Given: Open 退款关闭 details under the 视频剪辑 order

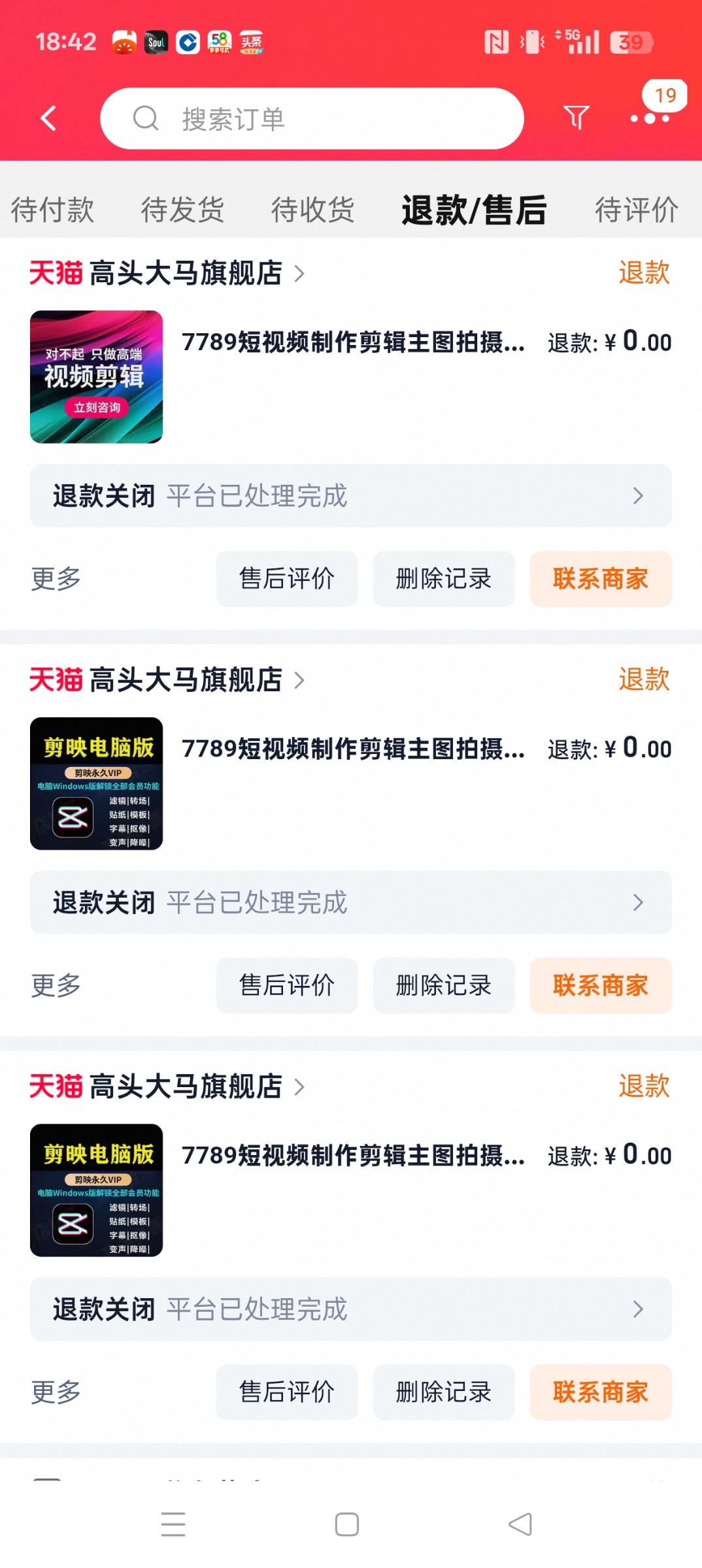Looking at the screenshot, I should tap(350, 496).
